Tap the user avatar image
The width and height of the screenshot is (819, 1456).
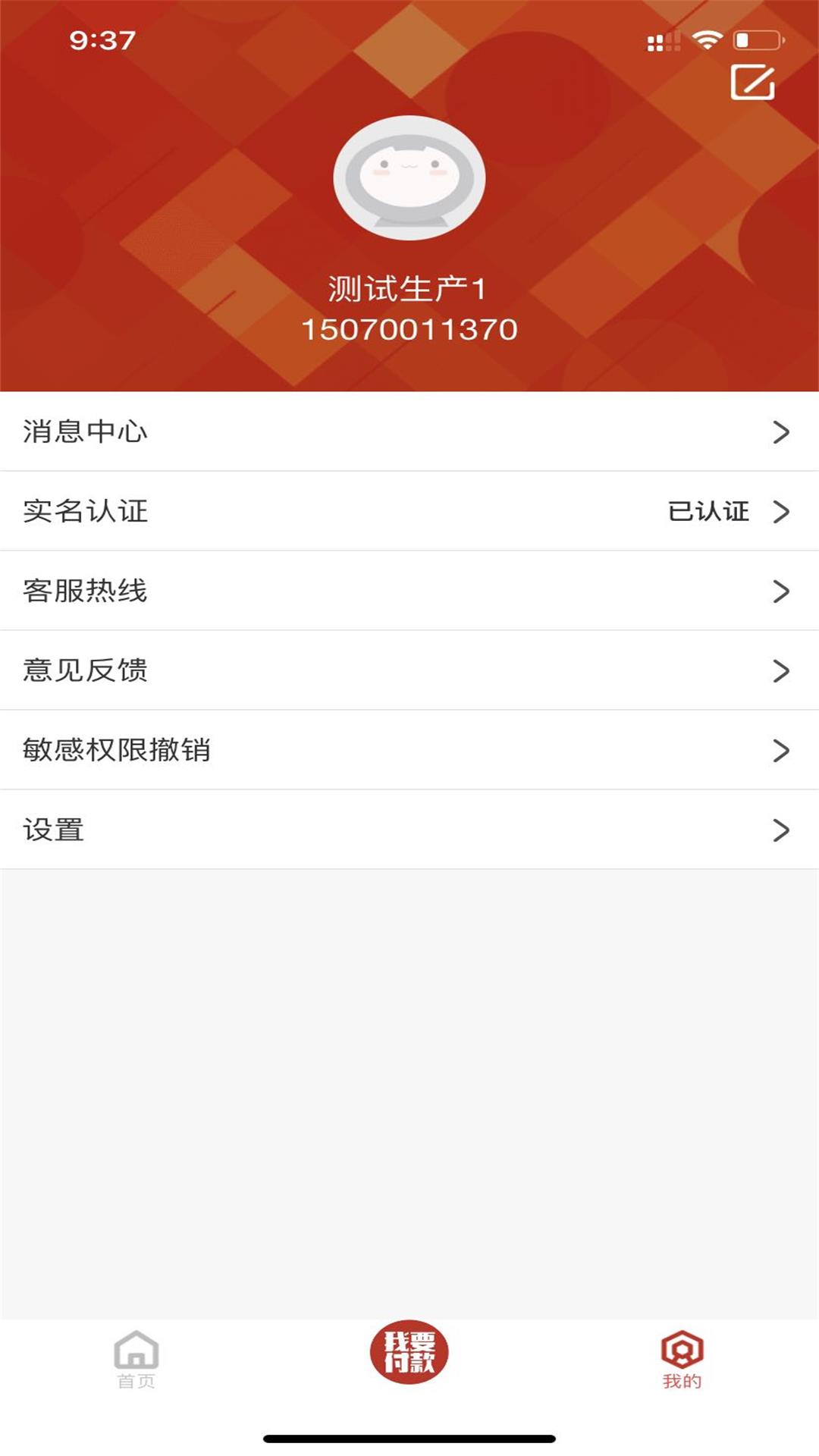click(x=409, y=177)
